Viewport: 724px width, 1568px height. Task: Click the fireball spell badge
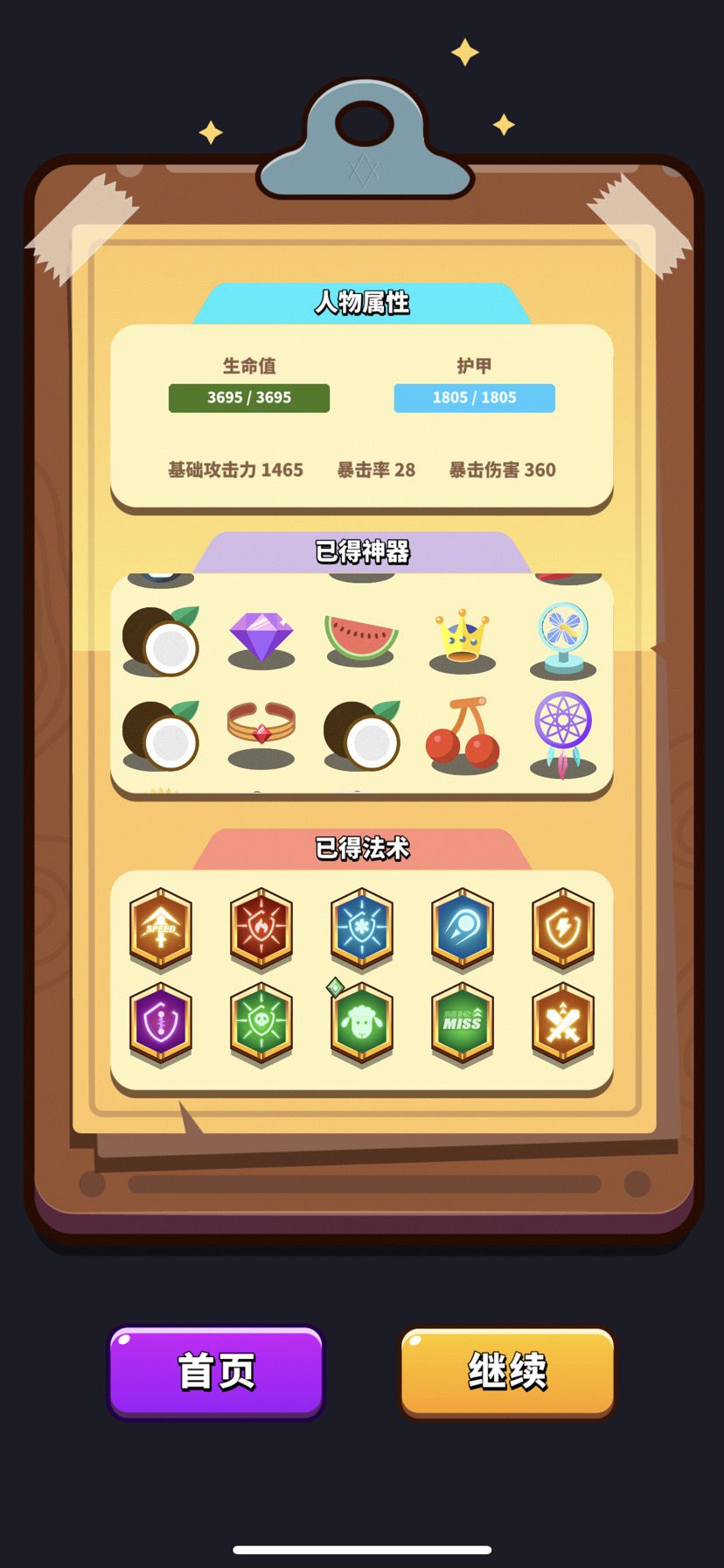[463, 929]
